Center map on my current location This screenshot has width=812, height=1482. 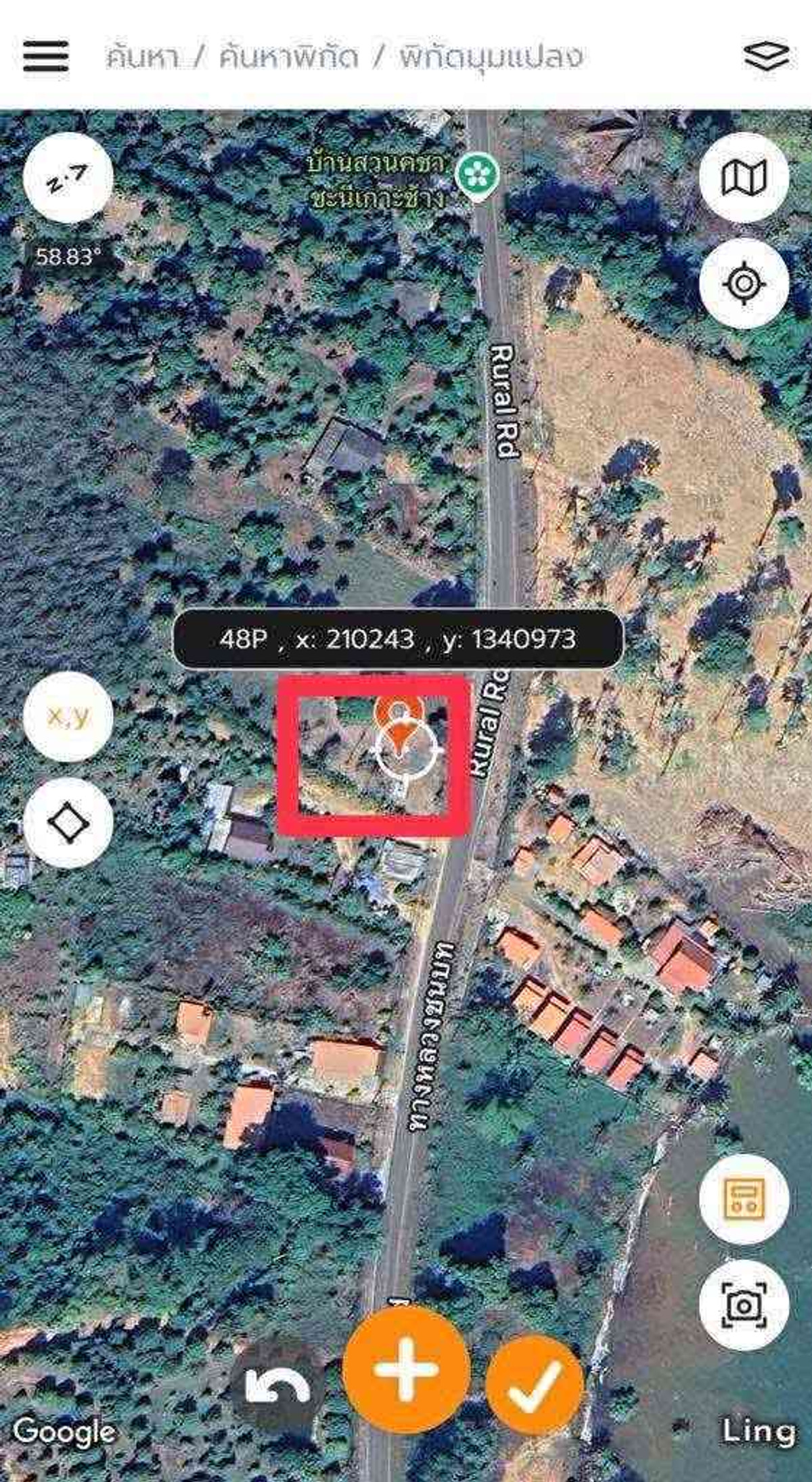[744, 283]
